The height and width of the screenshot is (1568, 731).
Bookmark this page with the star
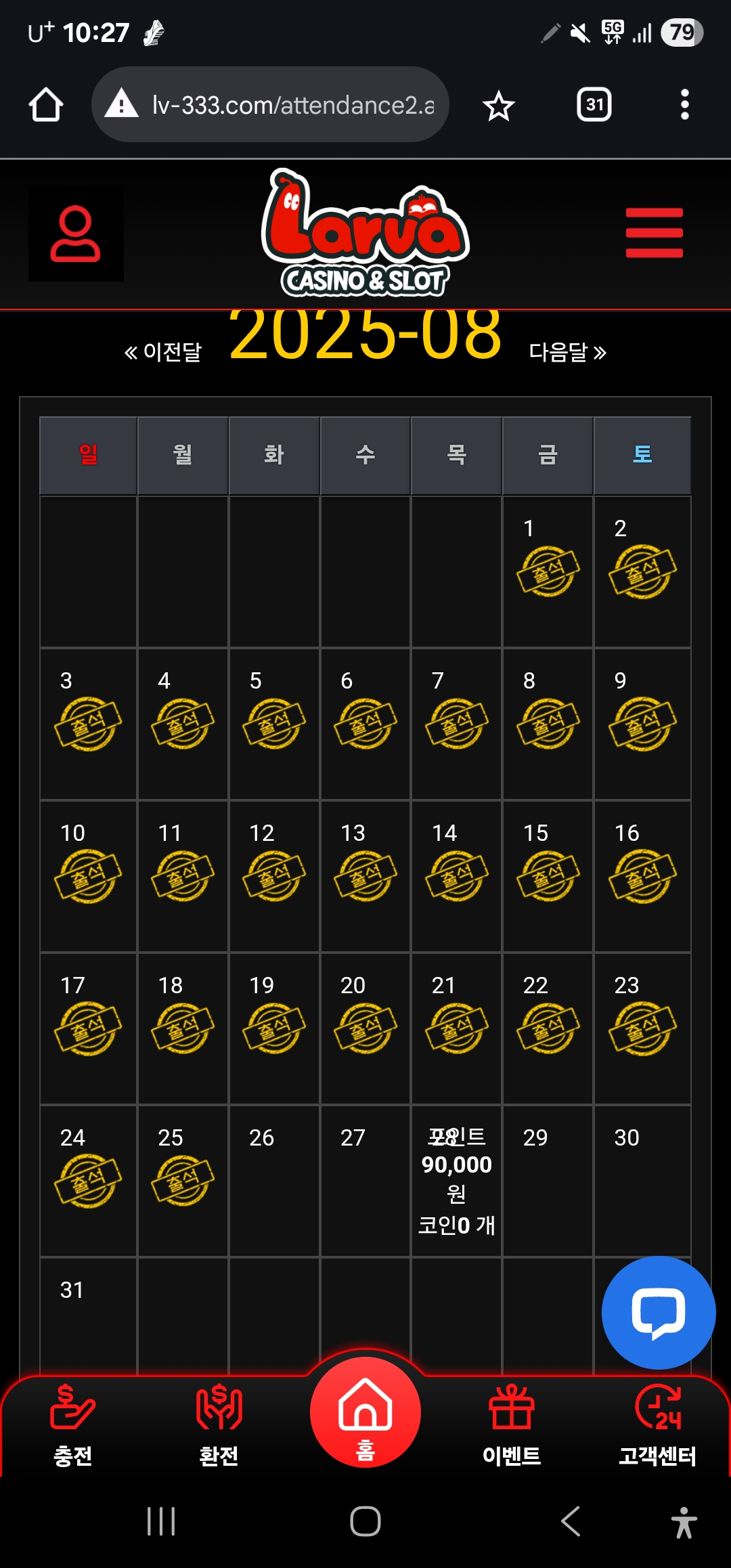coord(499,106)
